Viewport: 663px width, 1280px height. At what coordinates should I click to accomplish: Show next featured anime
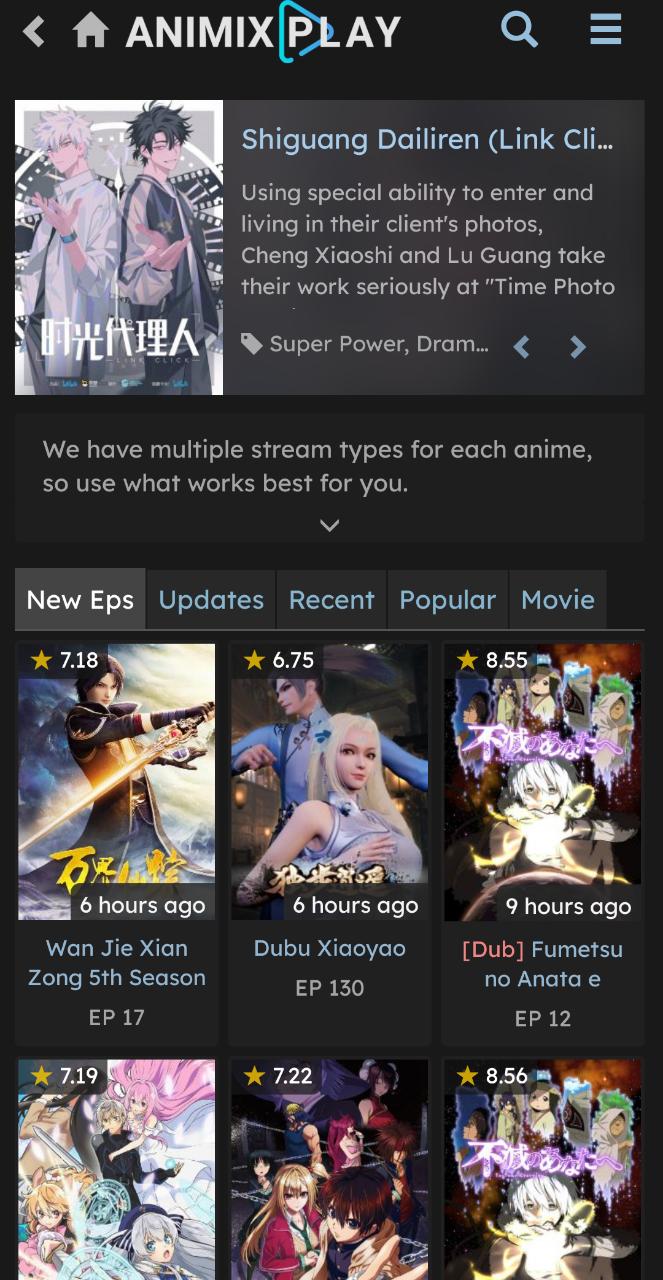pos(577,347)
